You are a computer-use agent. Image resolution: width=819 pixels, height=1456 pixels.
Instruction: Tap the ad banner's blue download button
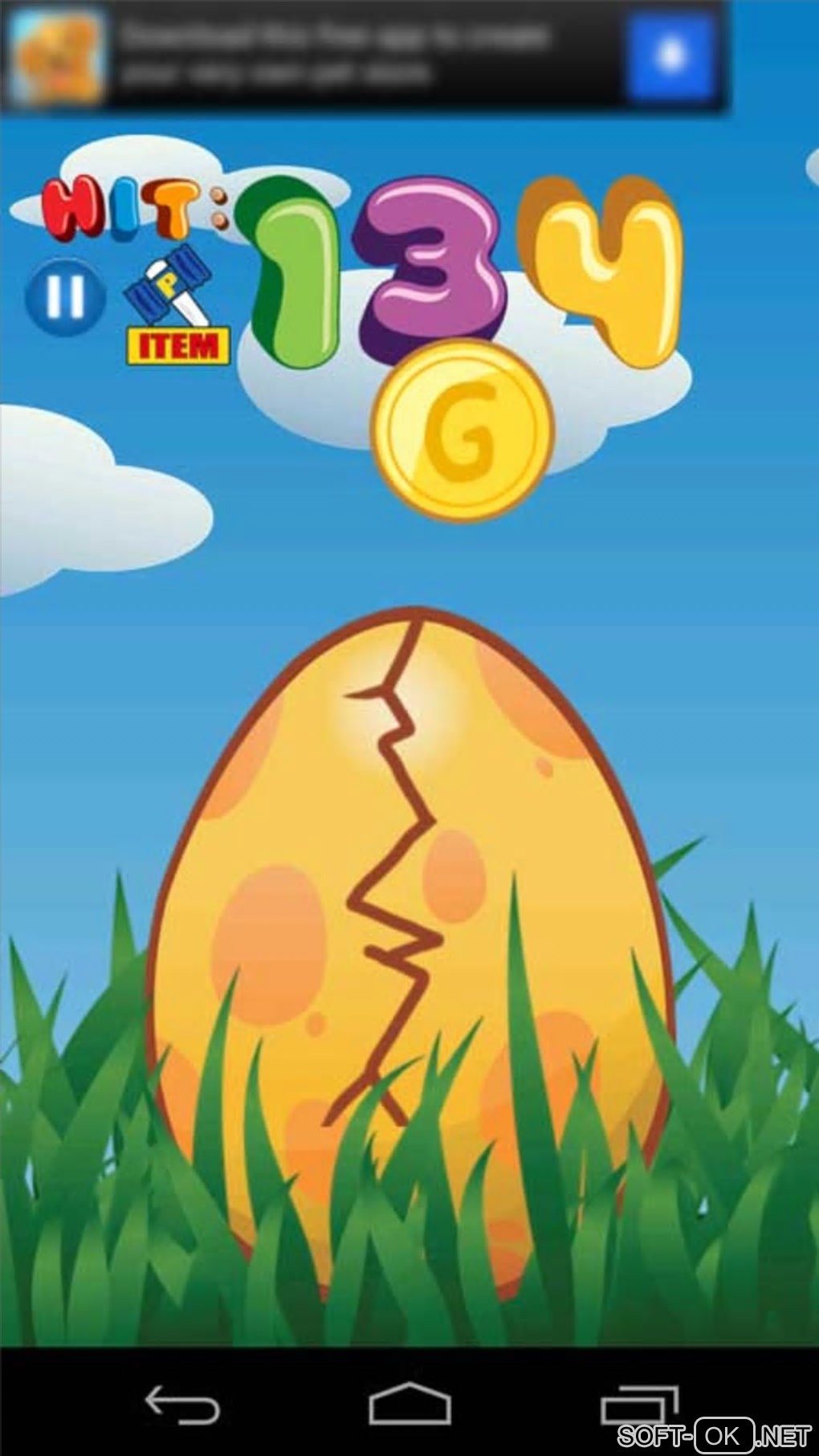670,56
